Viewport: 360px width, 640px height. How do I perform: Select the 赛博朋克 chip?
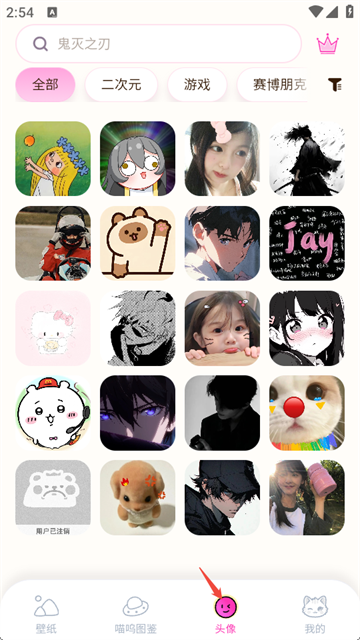(x=273, y=84)
